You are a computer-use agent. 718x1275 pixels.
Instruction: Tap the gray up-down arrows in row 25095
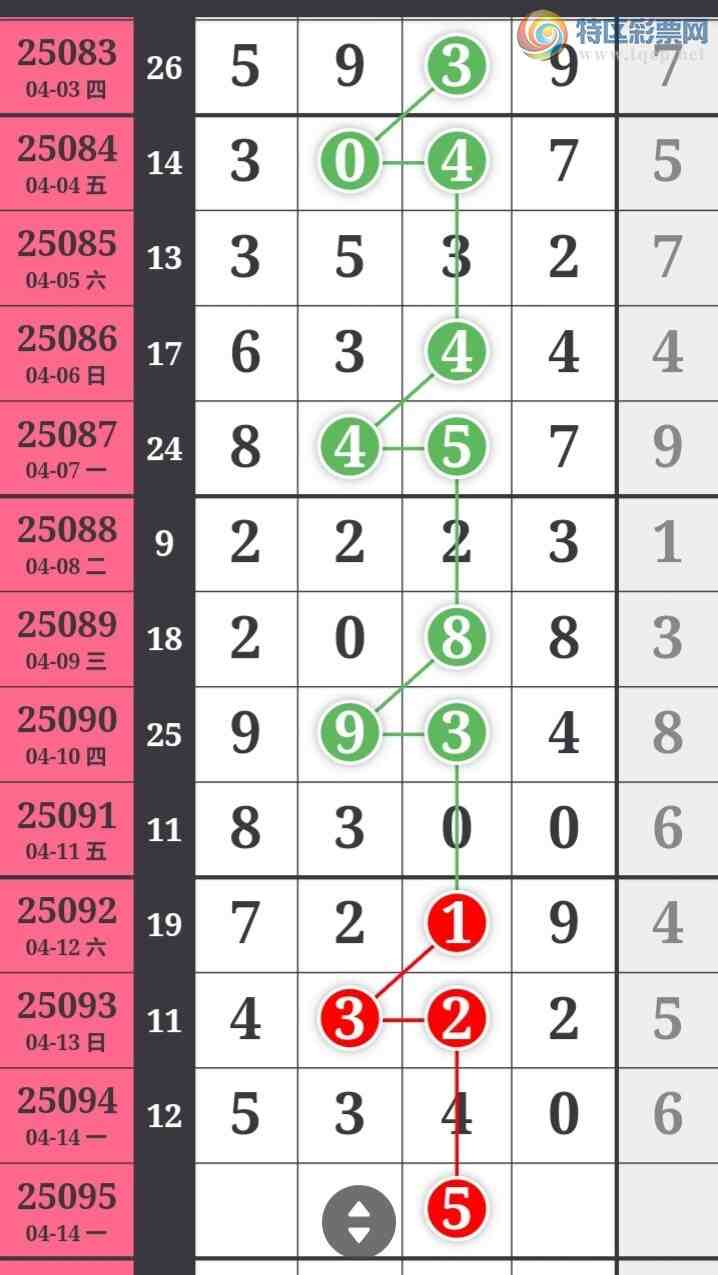pyautogui.click(x=358, y=1221)
